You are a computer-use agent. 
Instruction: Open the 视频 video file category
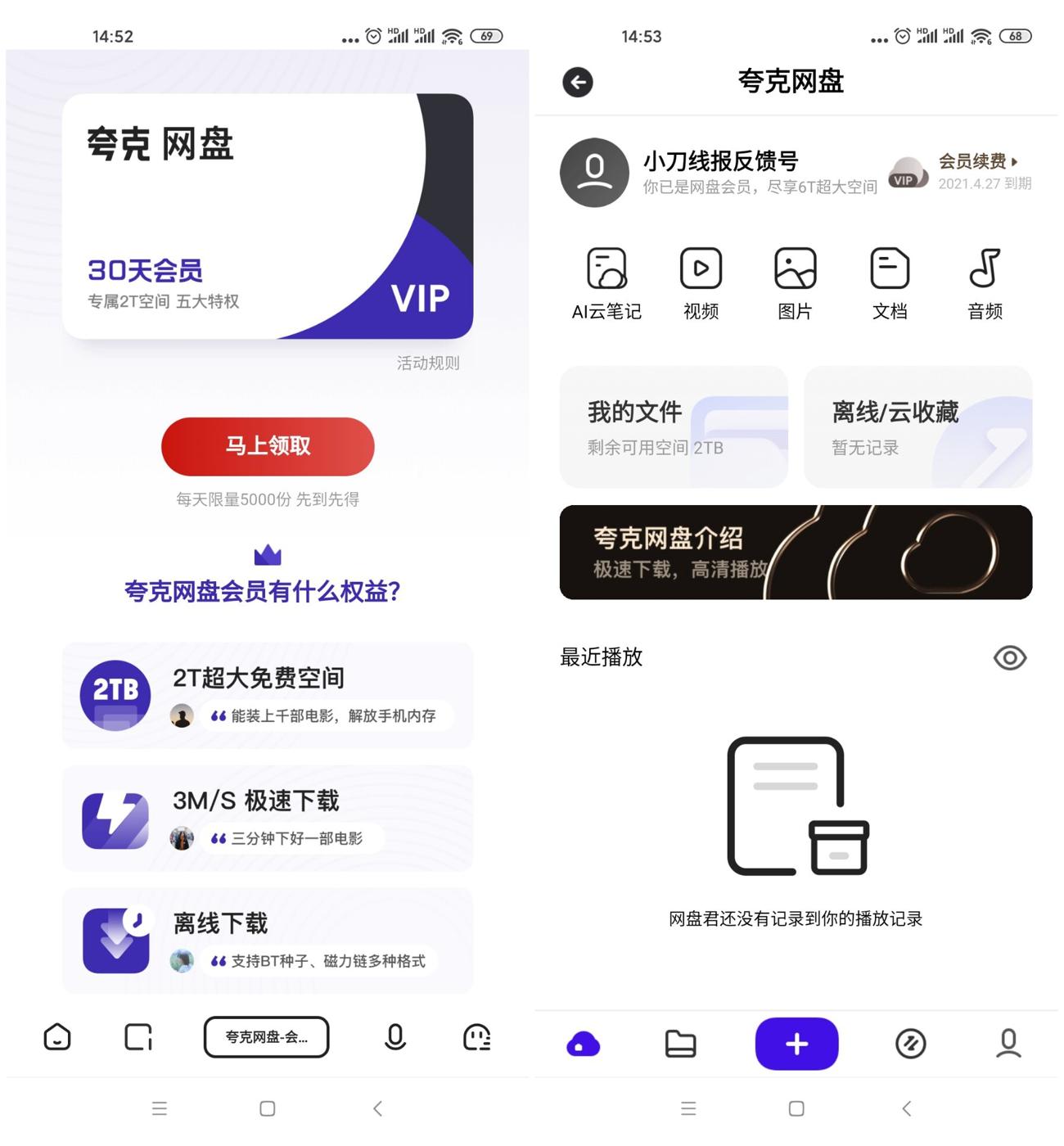pos(701,282)
